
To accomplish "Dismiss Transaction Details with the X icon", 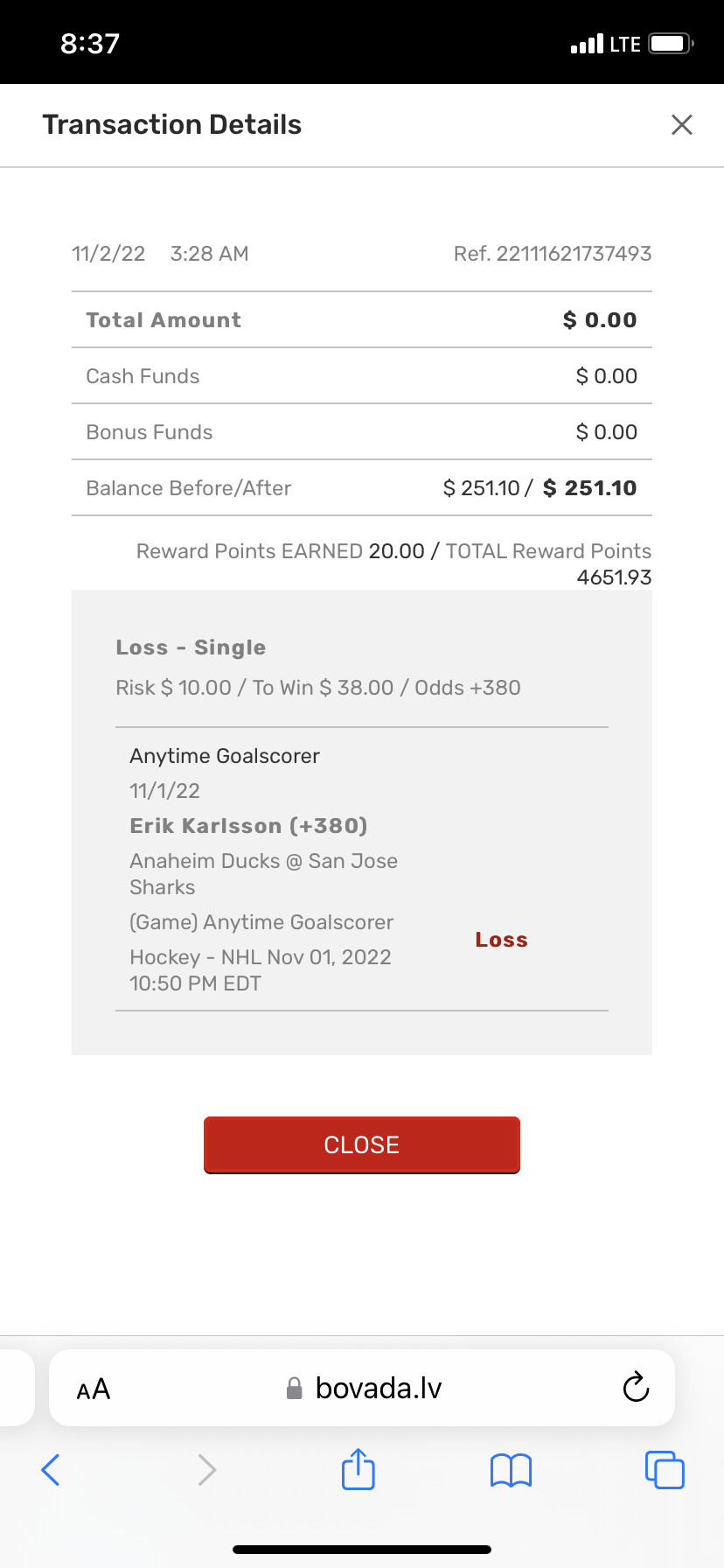I will (x=681, y=125).
